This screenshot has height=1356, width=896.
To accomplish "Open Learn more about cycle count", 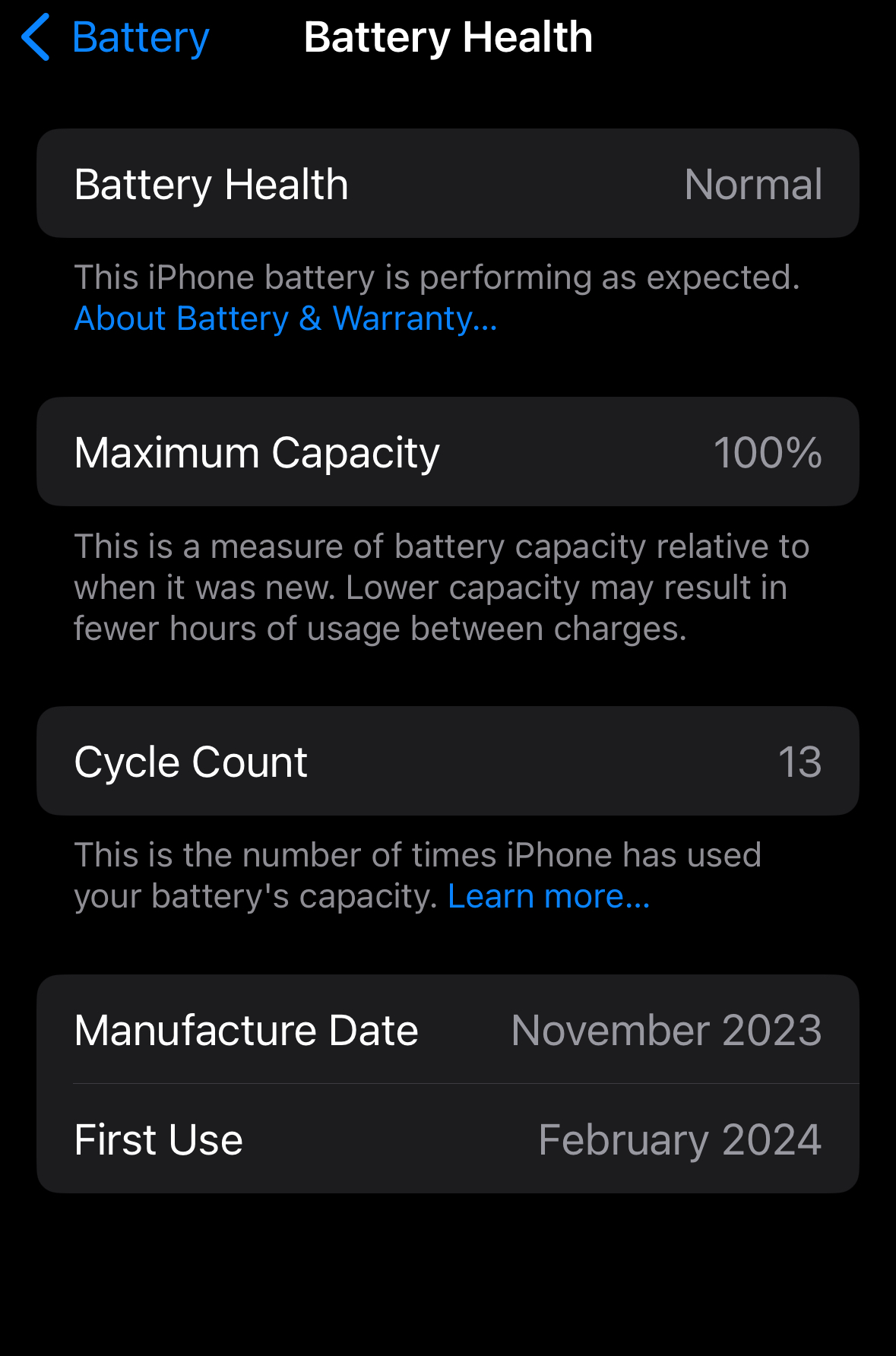I will pyautogui.click(x=549, y=896).
